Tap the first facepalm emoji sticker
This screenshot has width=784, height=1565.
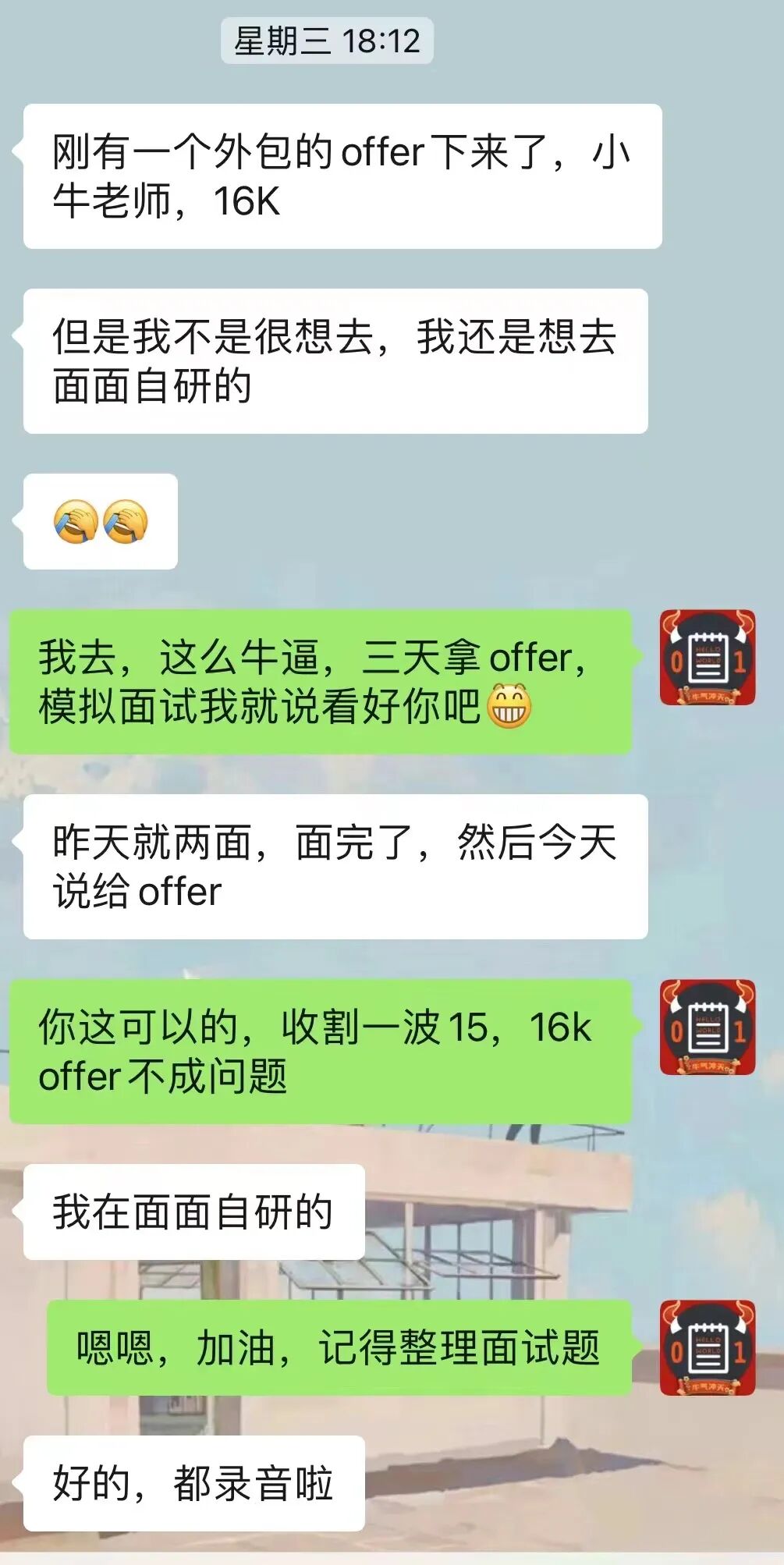click(x=76, y=521)
